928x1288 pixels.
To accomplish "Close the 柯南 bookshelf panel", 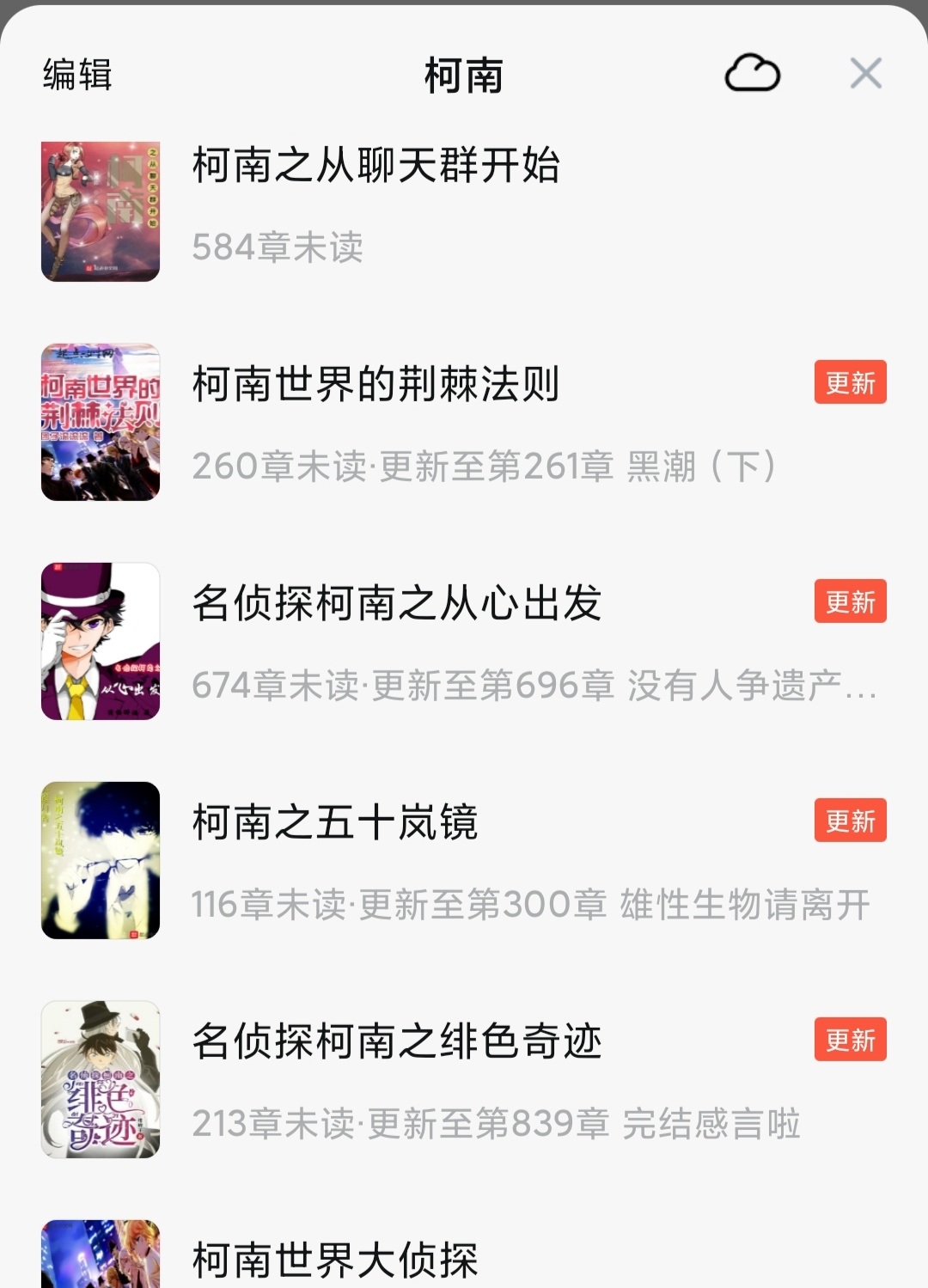I will 865,74.
